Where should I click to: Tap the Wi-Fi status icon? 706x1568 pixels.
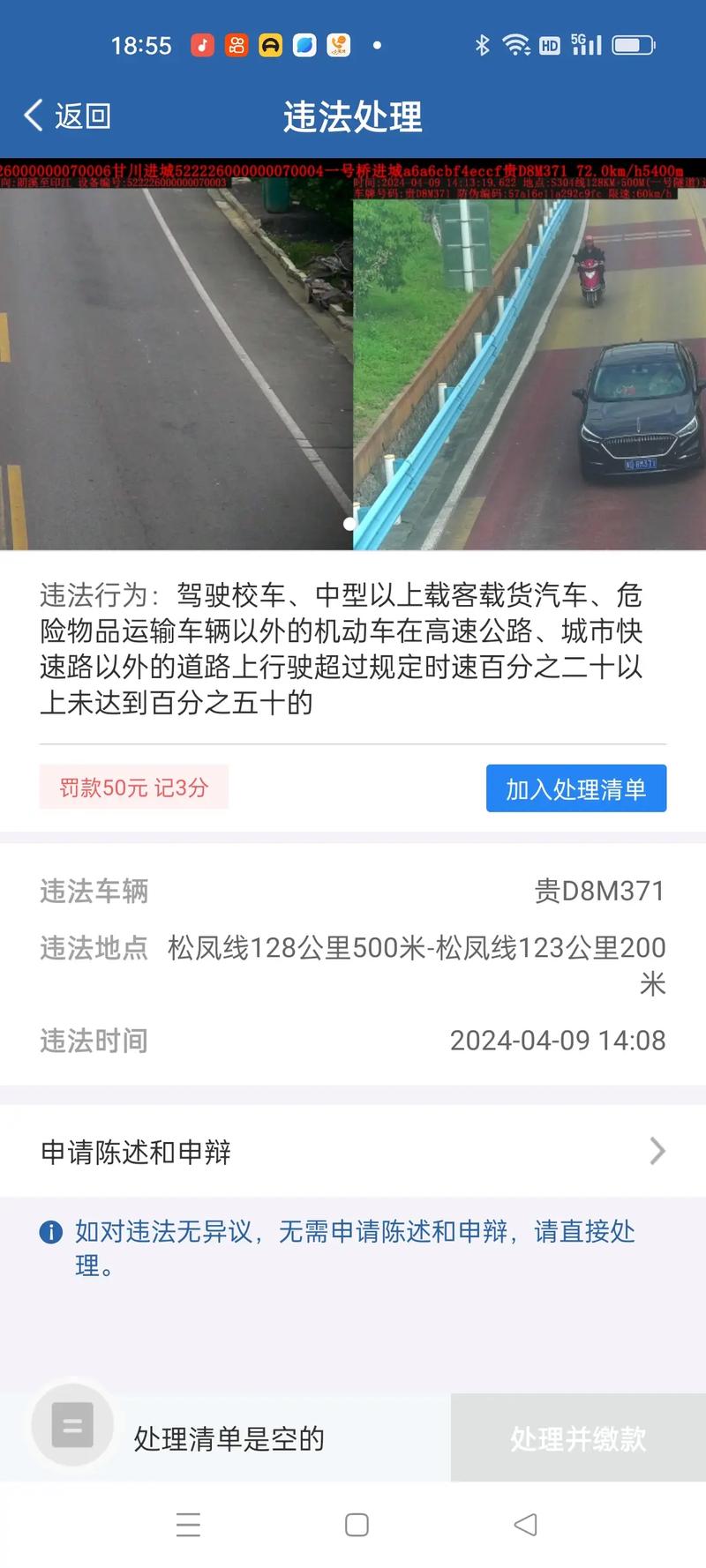(514, 44)
